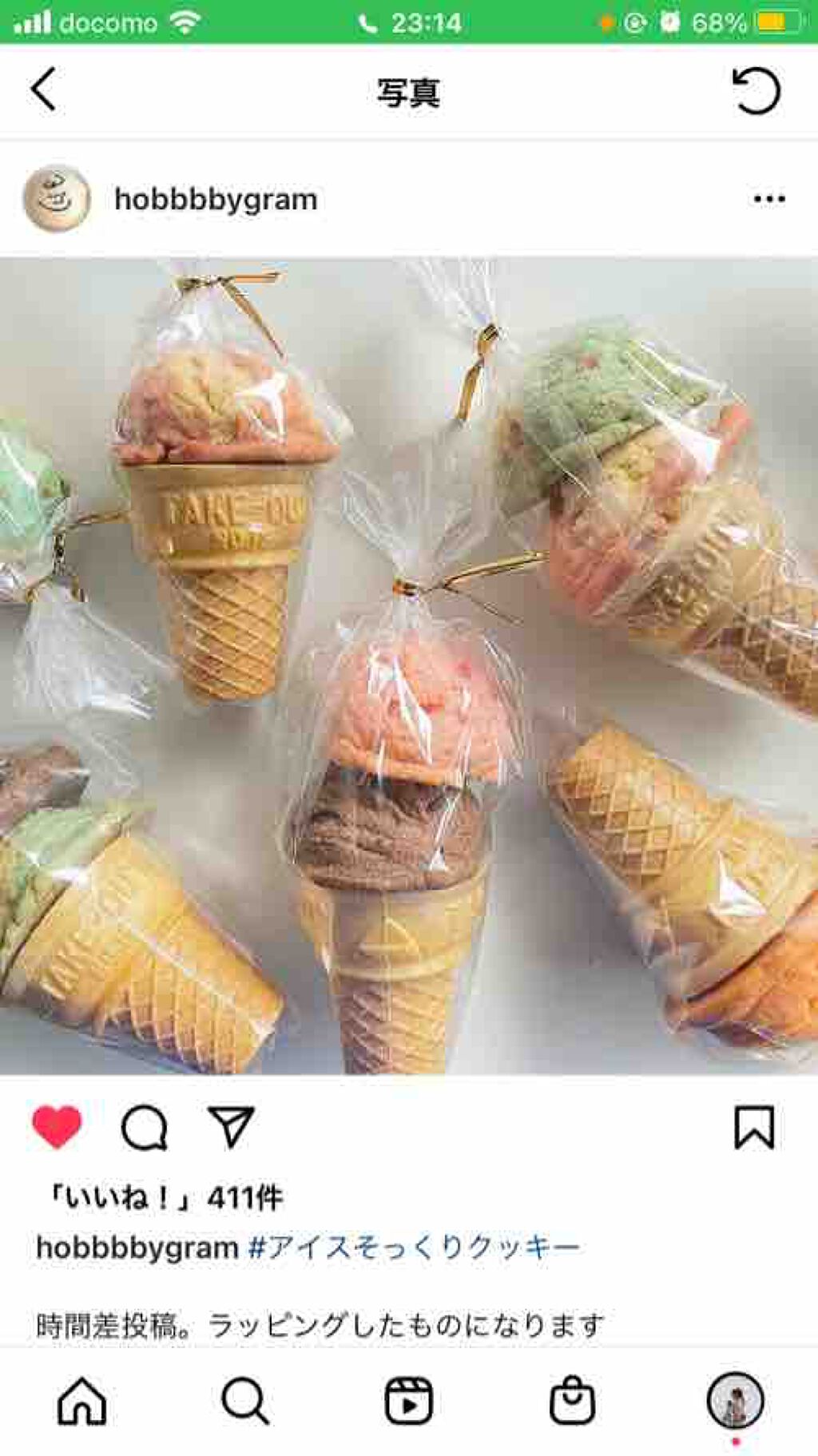Comment on the ice cream cookie post
The width and height of the screenshot is (818, 1456).
tap(145, 1128)
